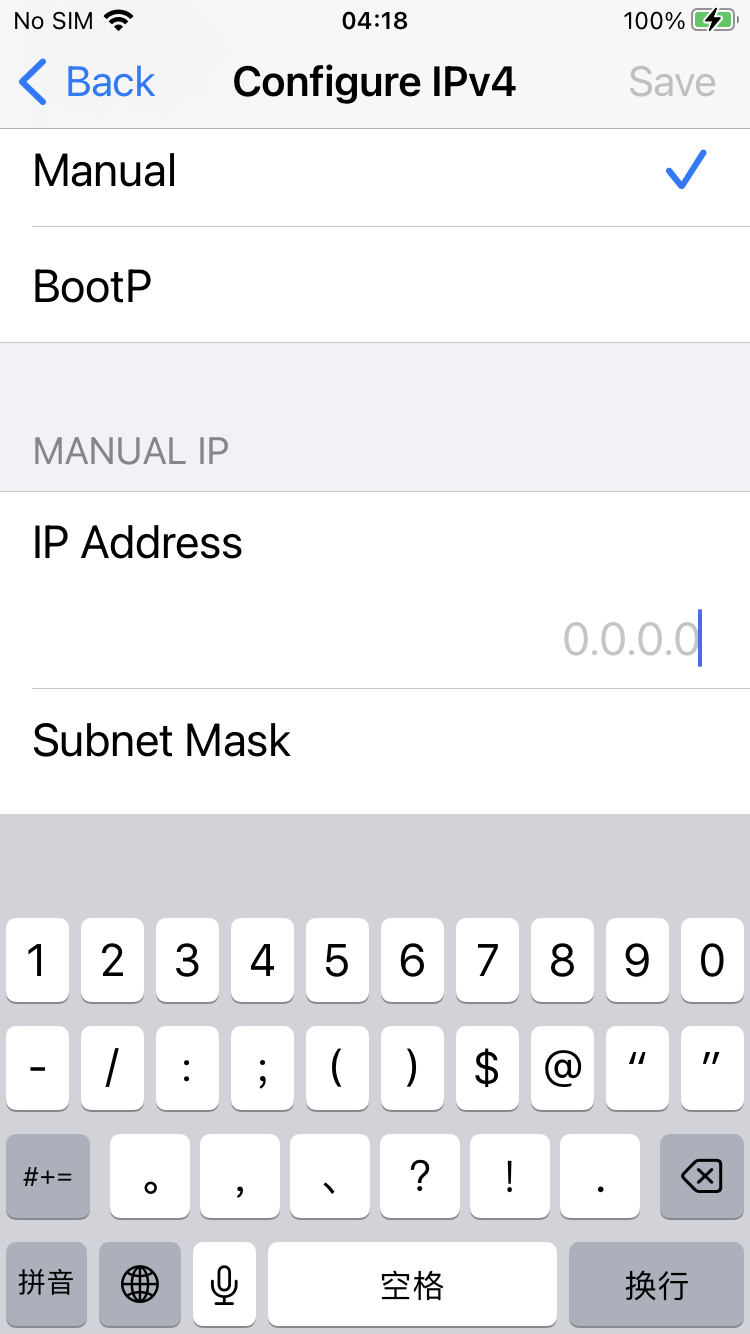Select the Manual option
This screenshot has height=1334, width=750.
click(375, 170)
